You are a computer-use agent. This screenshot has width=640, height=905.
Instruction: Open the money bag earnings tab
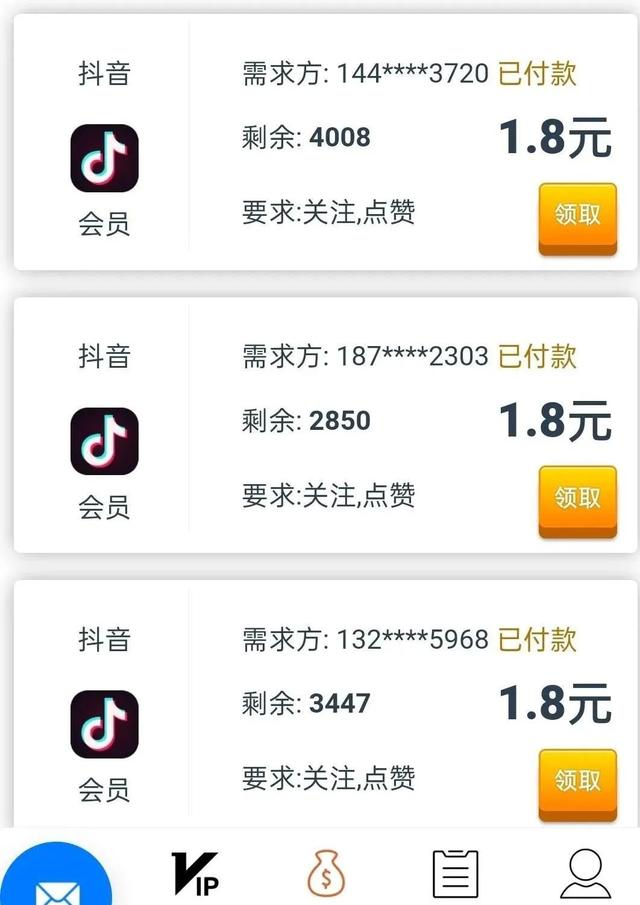326,874
